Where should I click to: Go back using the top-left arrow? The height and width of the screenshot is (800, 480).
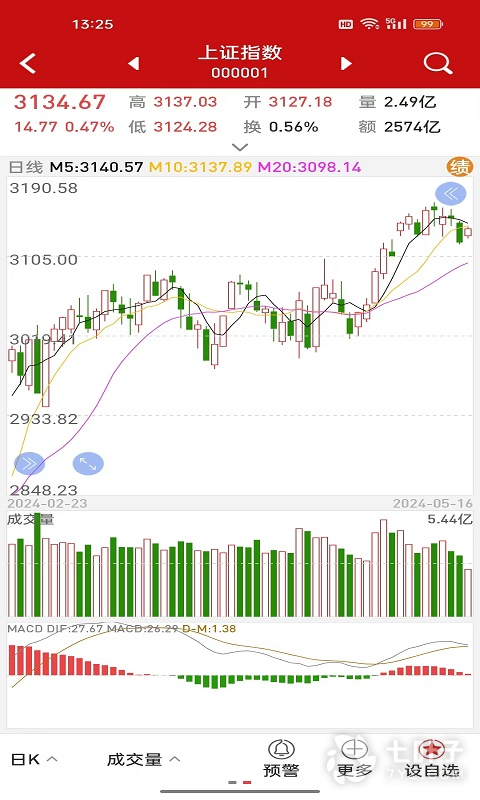(28, 64)
